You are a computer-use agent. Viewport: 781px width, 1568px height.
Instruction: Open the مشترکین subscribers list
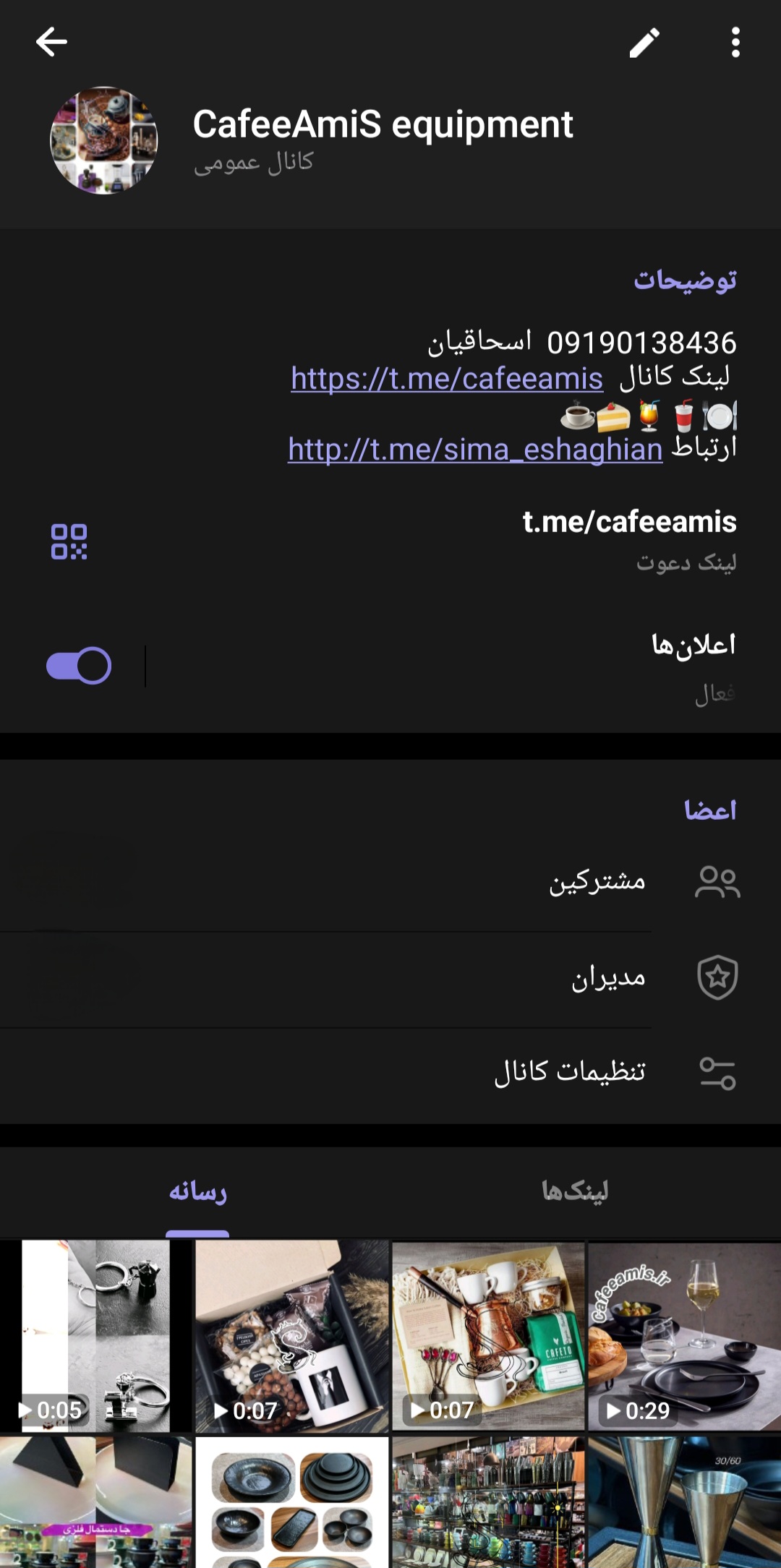[x=390, y=883]
